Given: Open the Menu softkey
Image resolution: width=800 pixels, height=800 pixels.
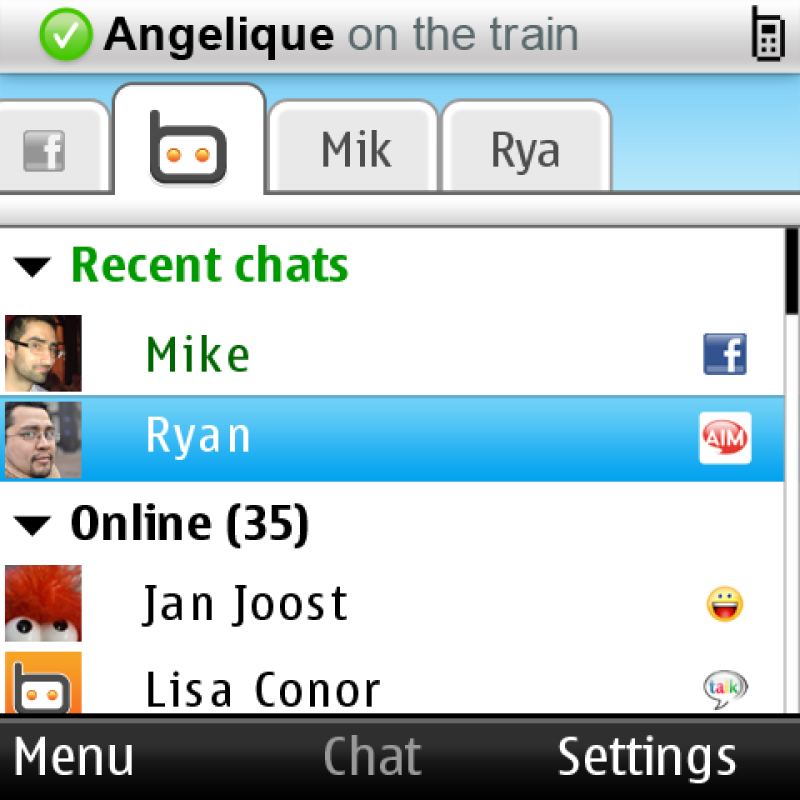Looking at the screenshot, I should coord(73,758).
